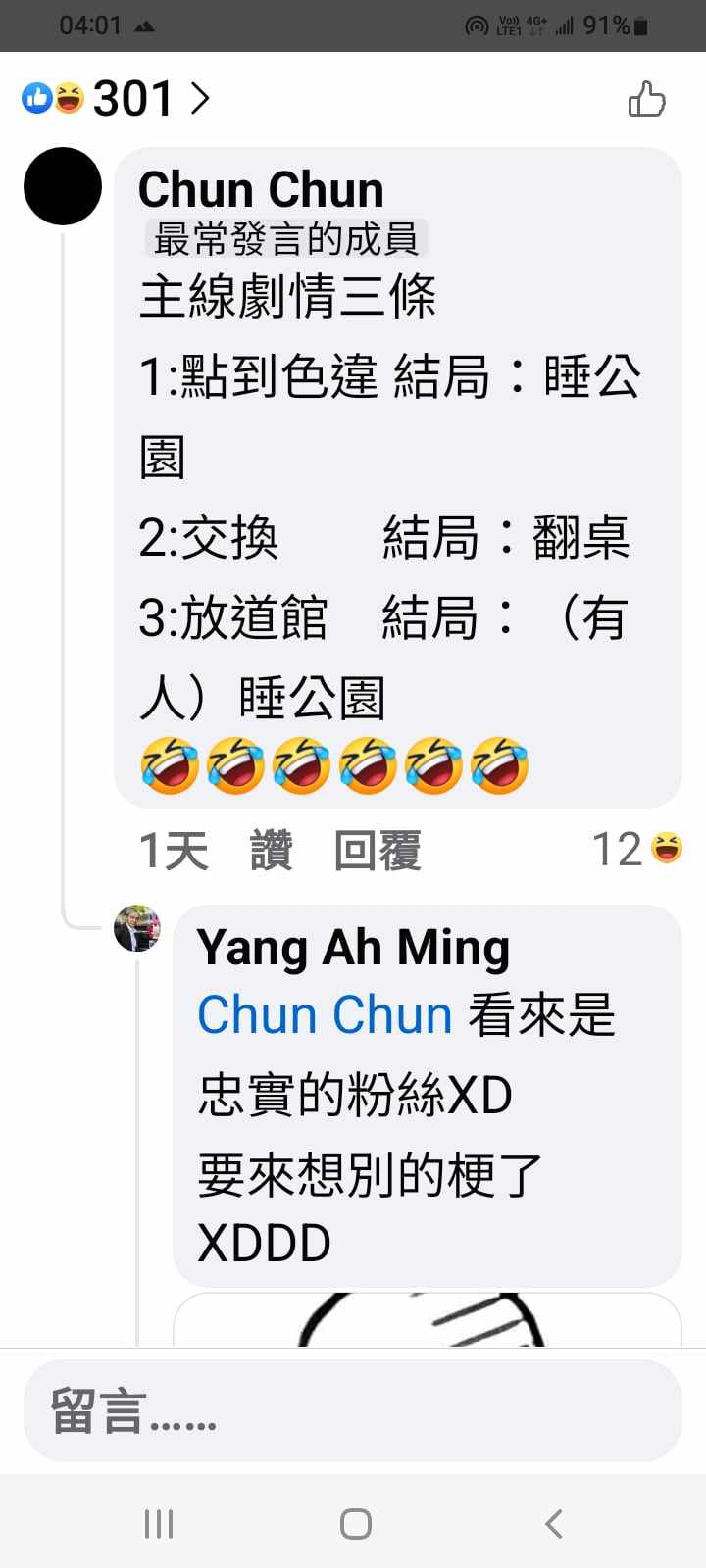Open Chun Chun's black profile picture
The height and width of the screenshot is (1568, 706).
pyautogui.click(x=63, y=186)
